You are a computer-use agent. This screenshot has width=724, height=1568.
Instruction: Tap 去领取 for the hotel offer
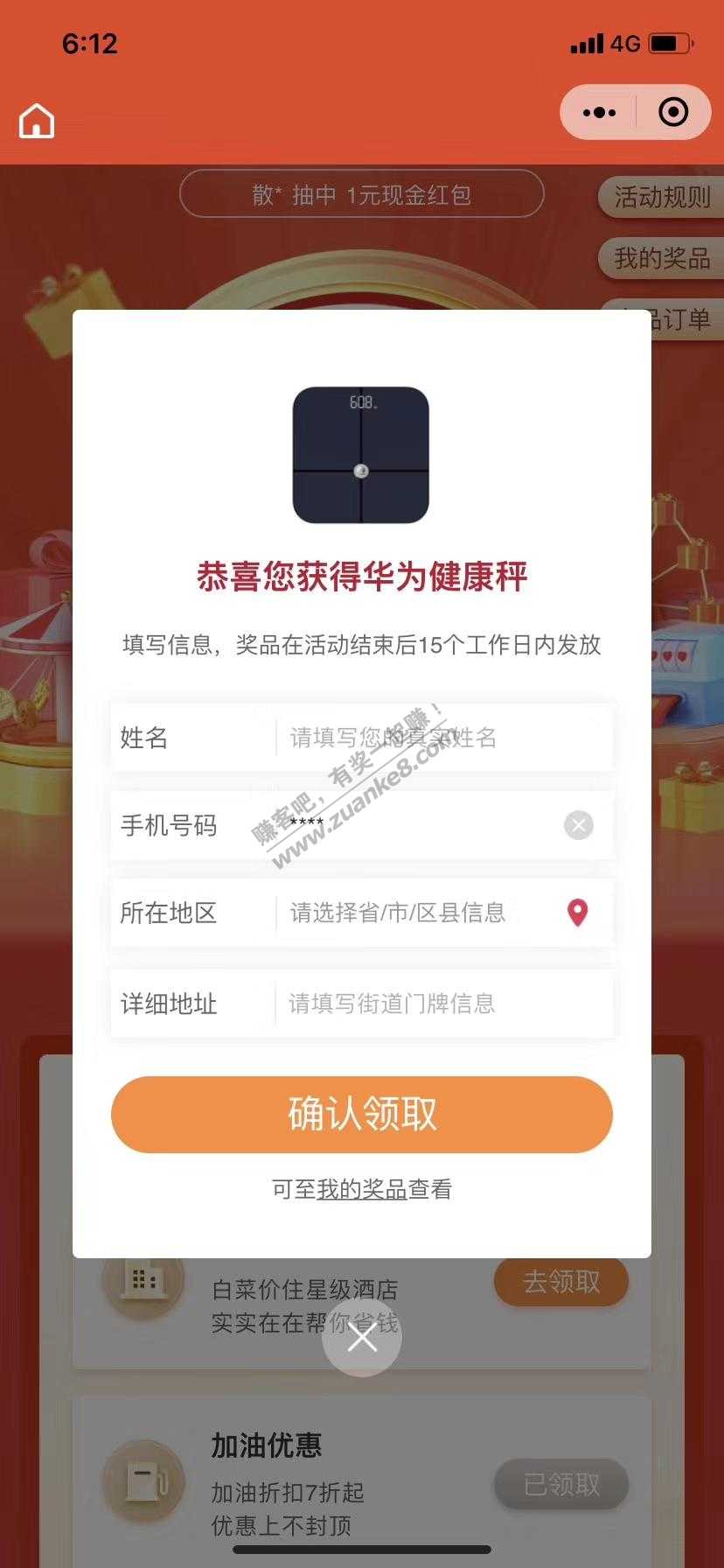coord(561,1282)
